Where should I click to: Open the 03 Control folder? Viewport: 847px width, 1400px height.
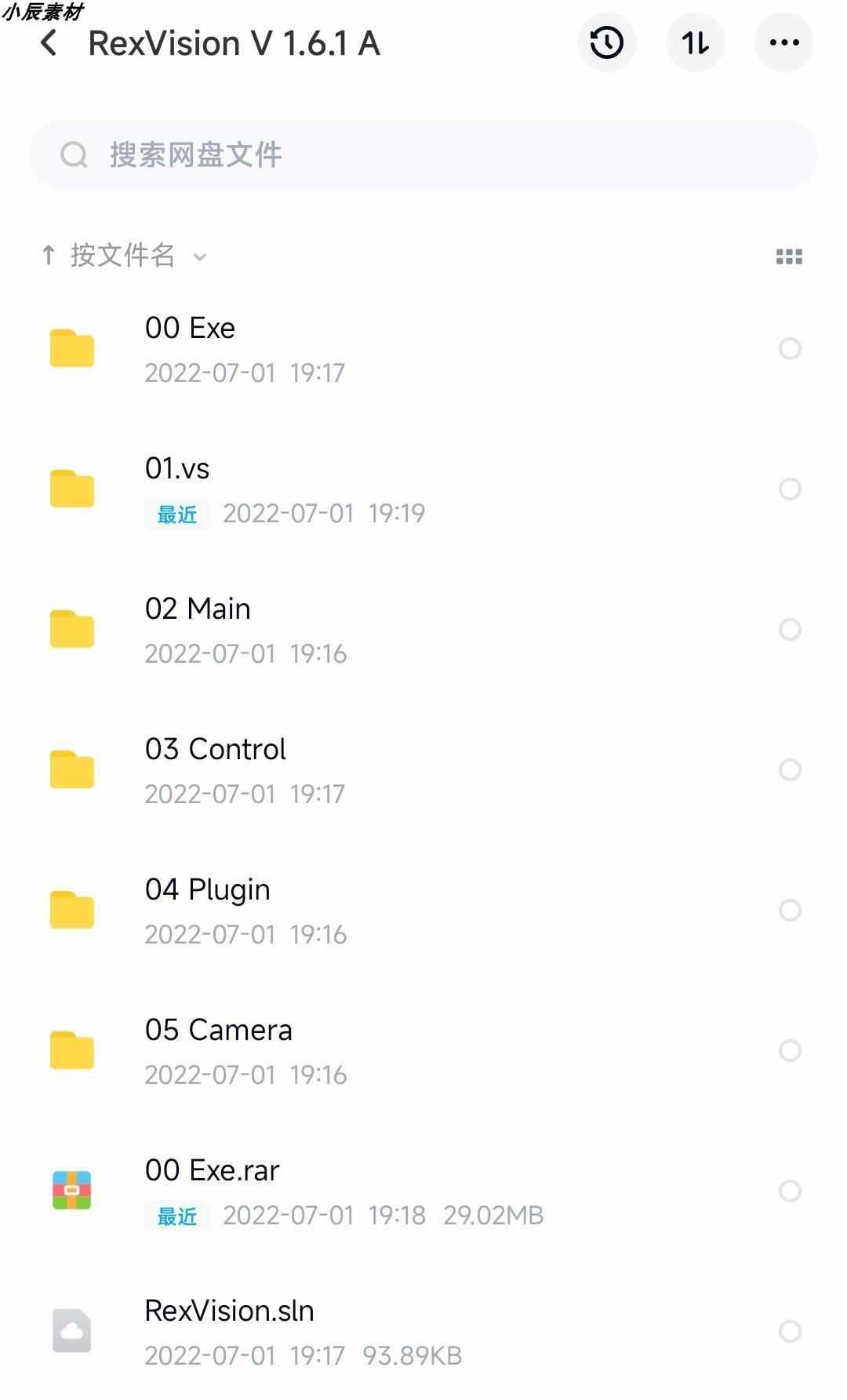[x=215, y=750]
